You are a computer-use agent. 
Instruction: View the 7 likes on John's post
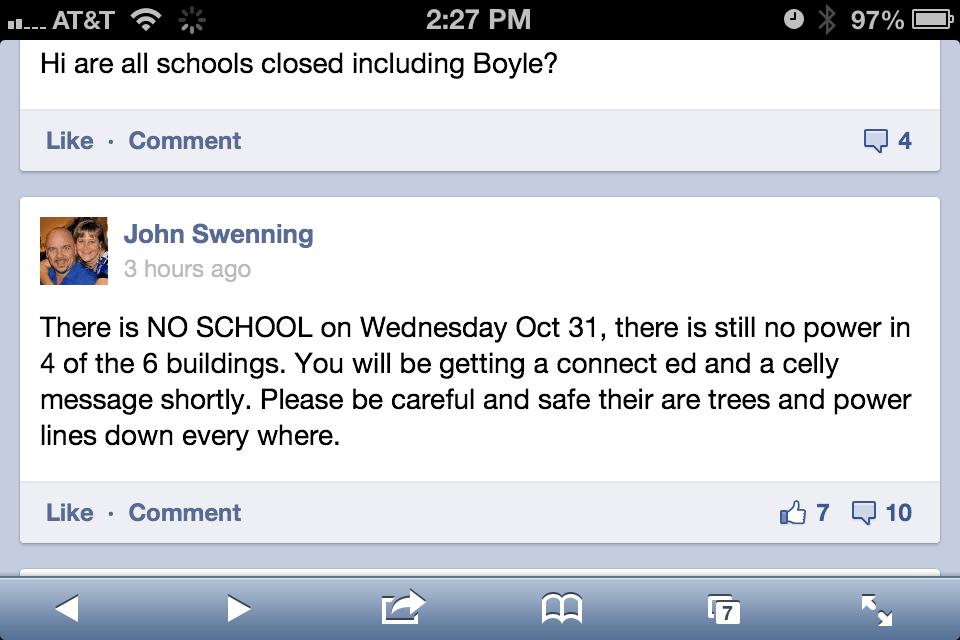(805, 513)
